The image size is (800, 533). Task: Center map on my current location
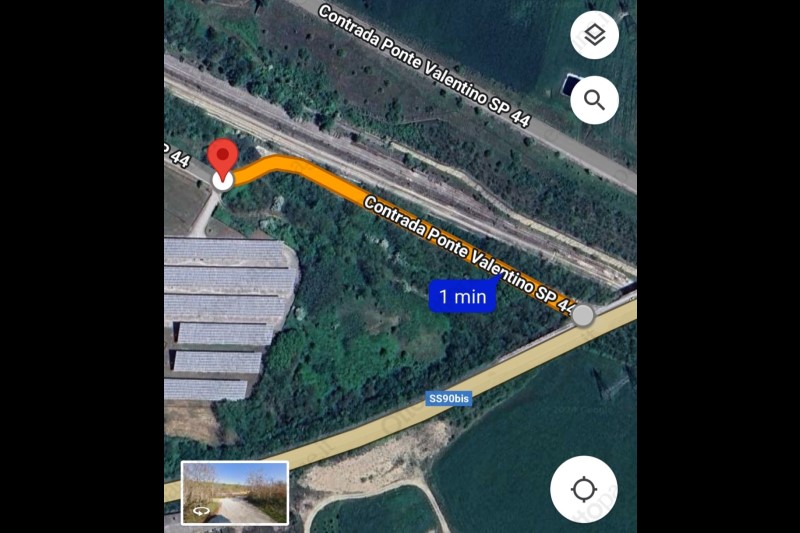(x=584, y=490)
